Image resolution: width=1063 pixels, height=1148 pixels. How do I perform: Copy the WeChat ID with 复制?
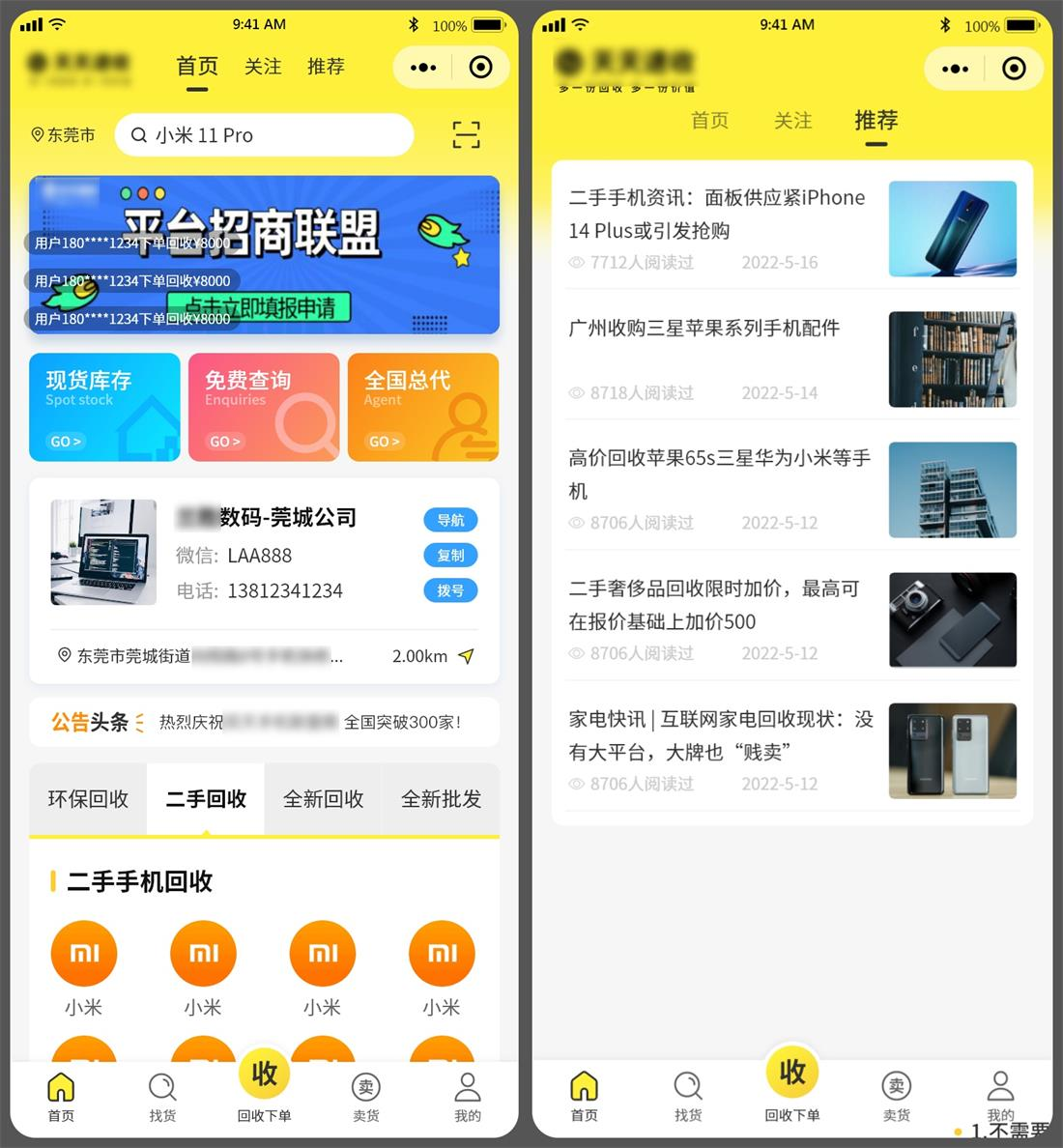coord(450,556)
